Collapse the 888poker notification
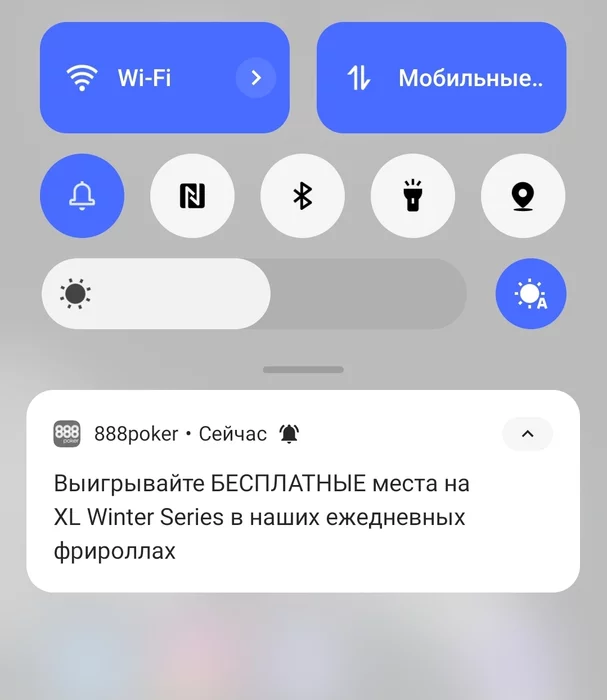607x700 pixels. pyautogui.click(x=527, y=434)
